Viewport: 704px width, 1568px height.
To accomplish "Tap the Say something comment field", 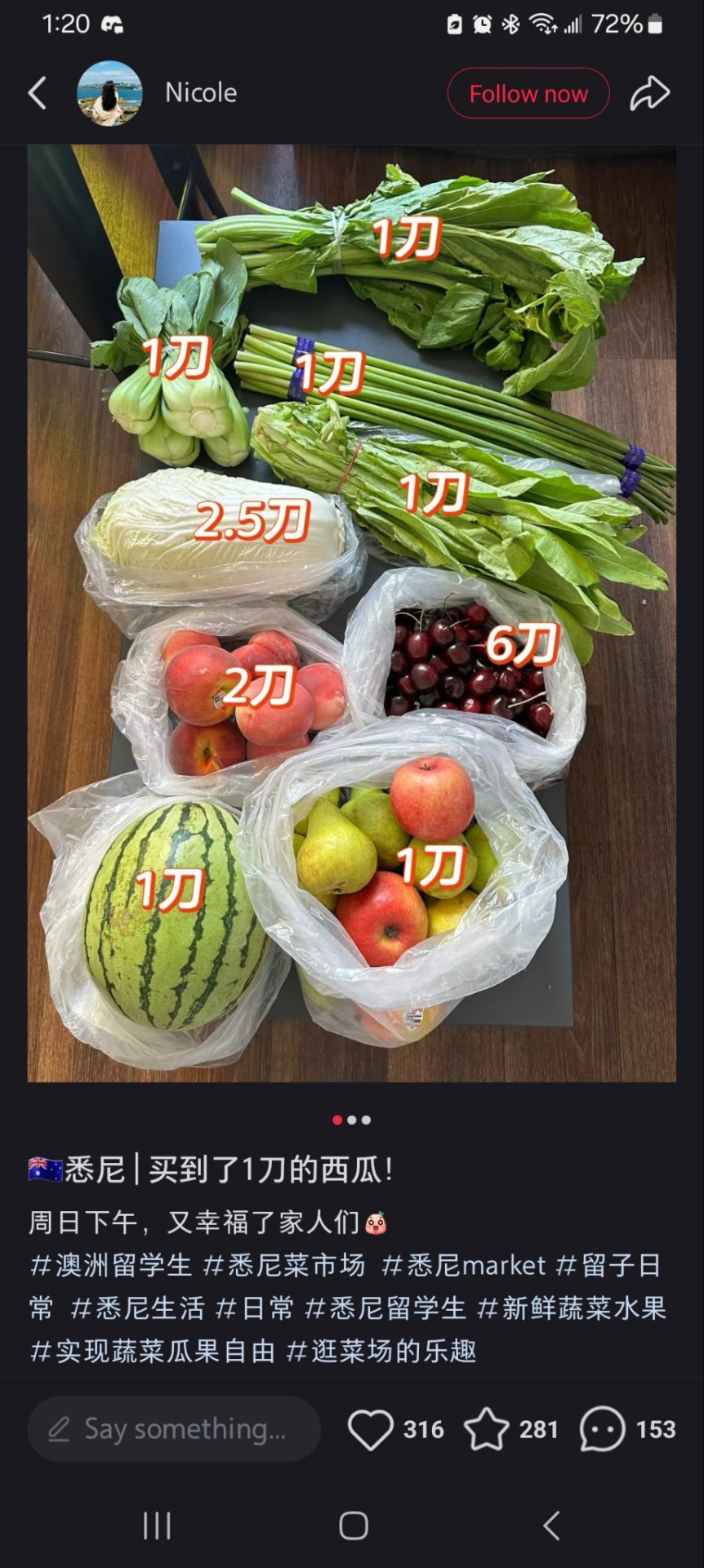I will pos(174,1429).
